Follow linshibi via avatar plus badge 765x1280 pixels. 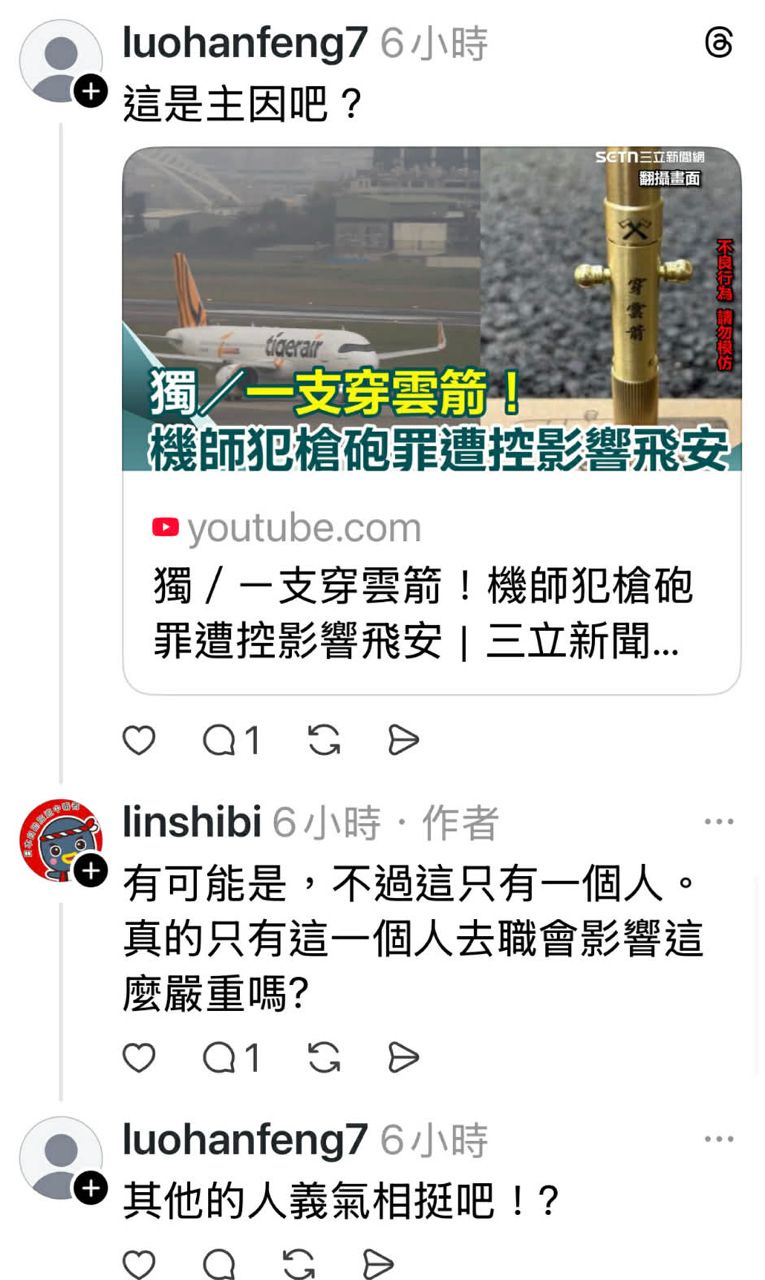[90, 871]
